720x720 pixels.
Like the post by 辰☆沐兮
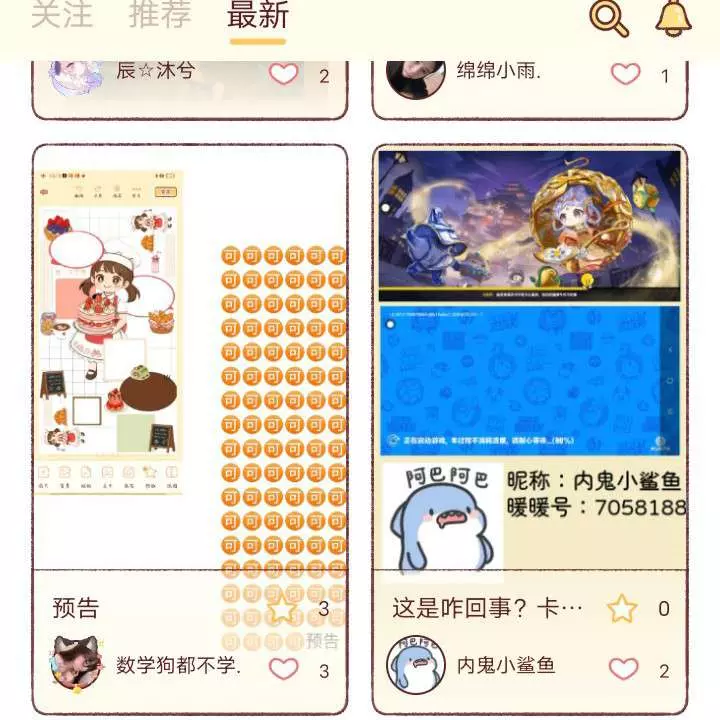pos(284,74)
